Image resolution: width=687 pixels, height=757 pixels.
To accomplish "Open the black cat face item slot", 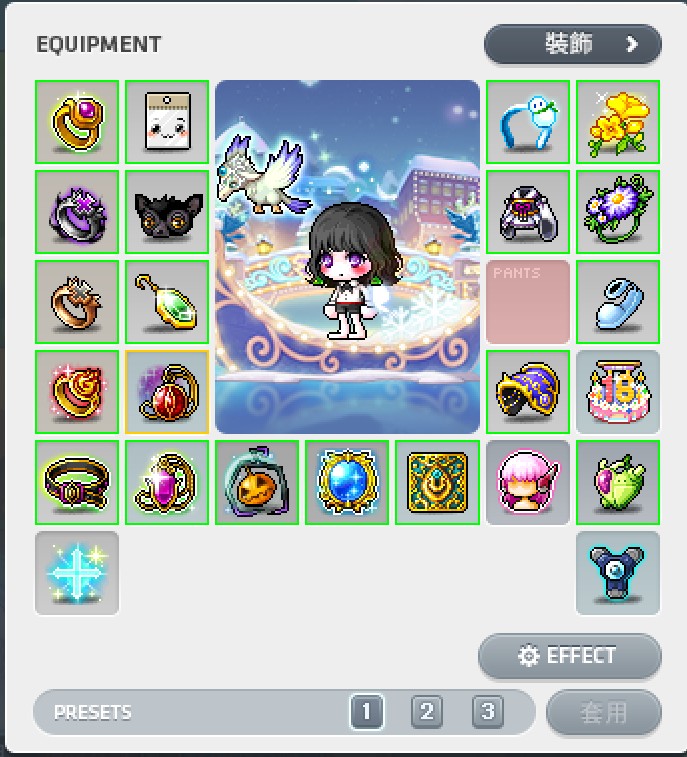I will [x=167, y=212].
